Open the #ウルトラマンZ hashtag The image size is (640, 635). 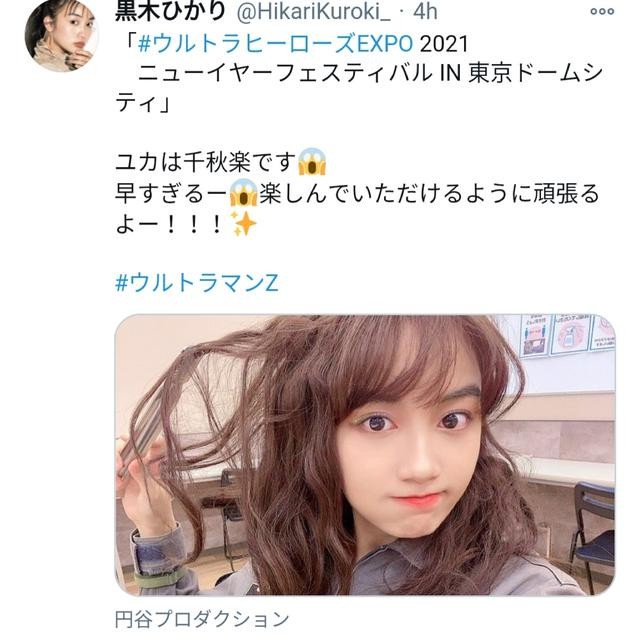pos(197,283)
